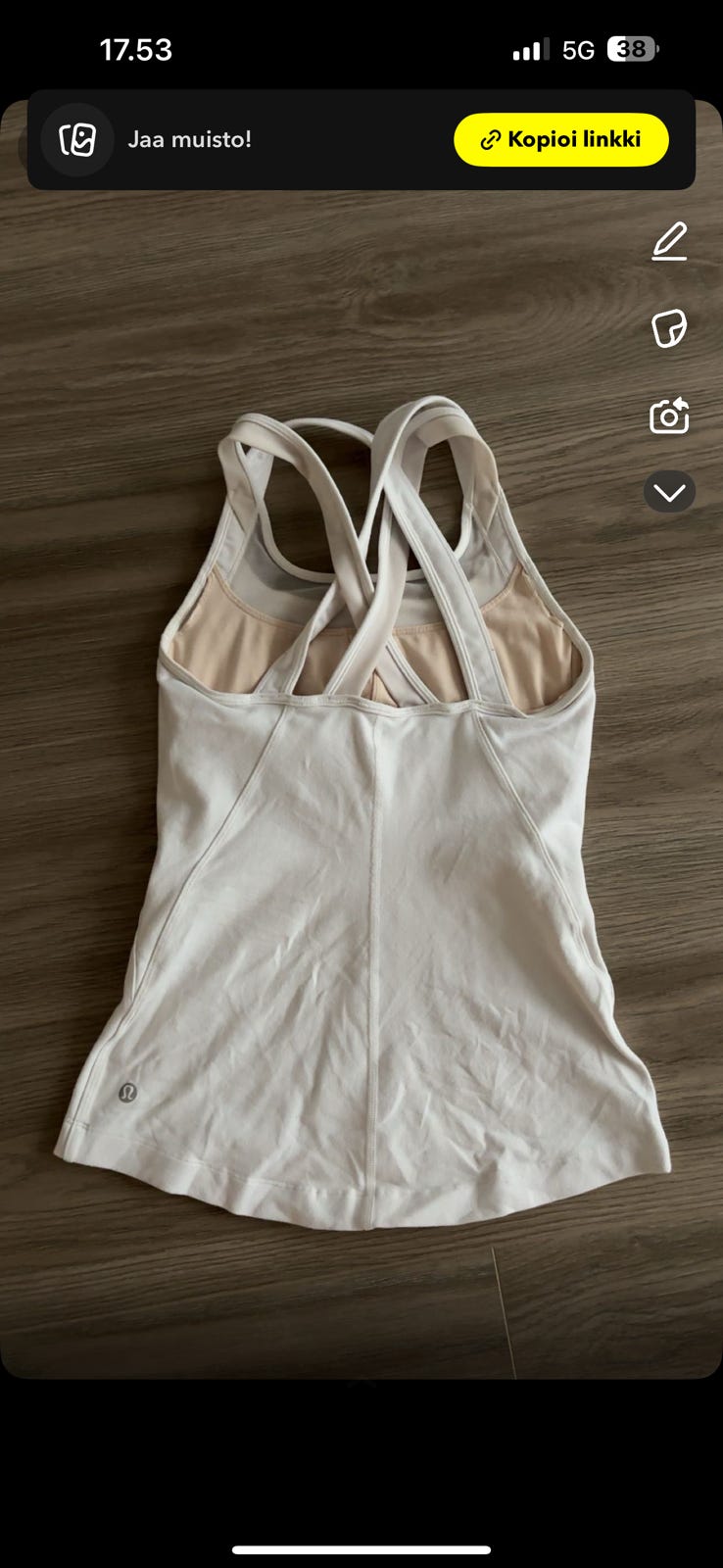Expand more tools with the down chevron
This screenshot has height=1568, width=723.
coord(669,492)
